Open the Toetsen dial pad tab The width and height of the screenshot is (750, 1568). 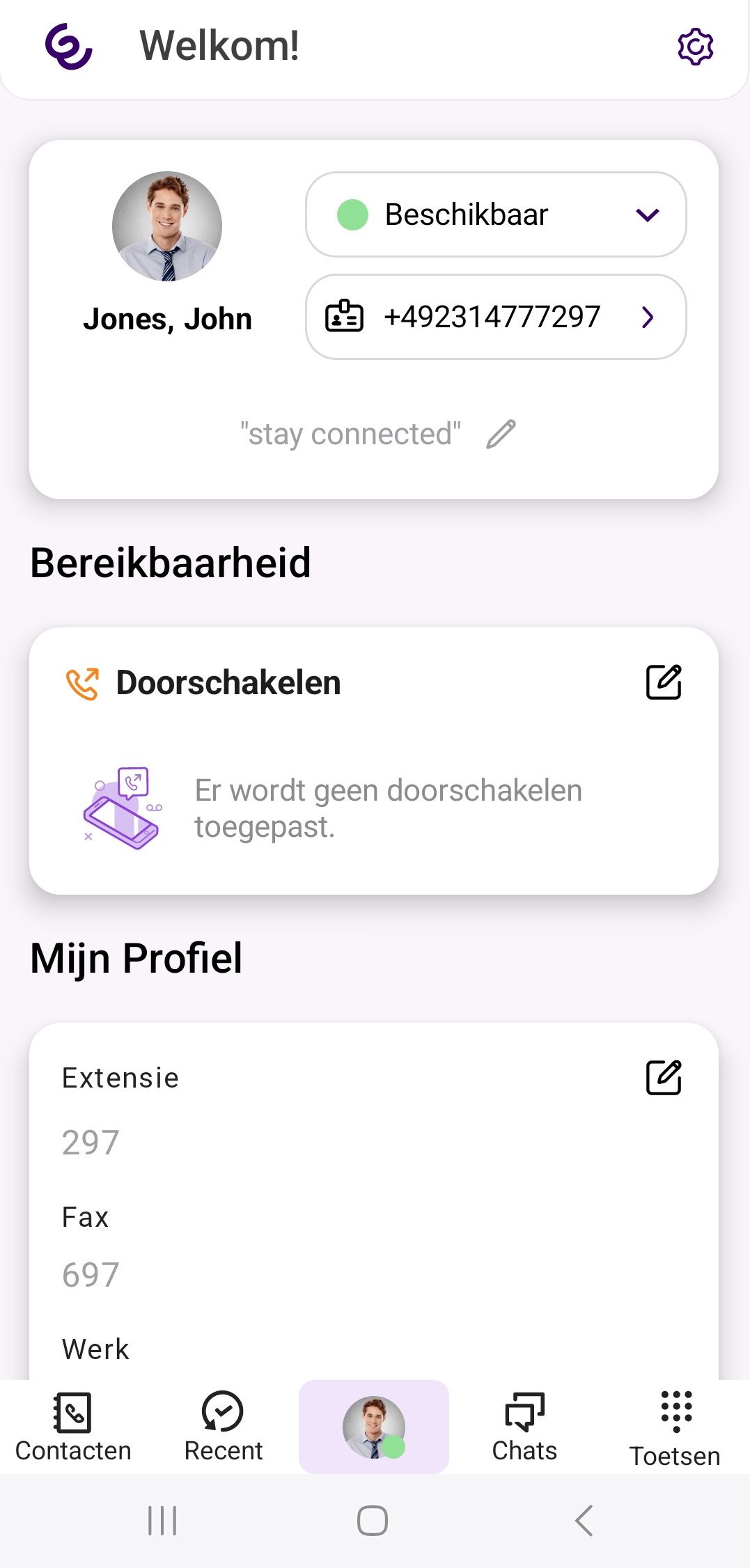[675, 1427]
